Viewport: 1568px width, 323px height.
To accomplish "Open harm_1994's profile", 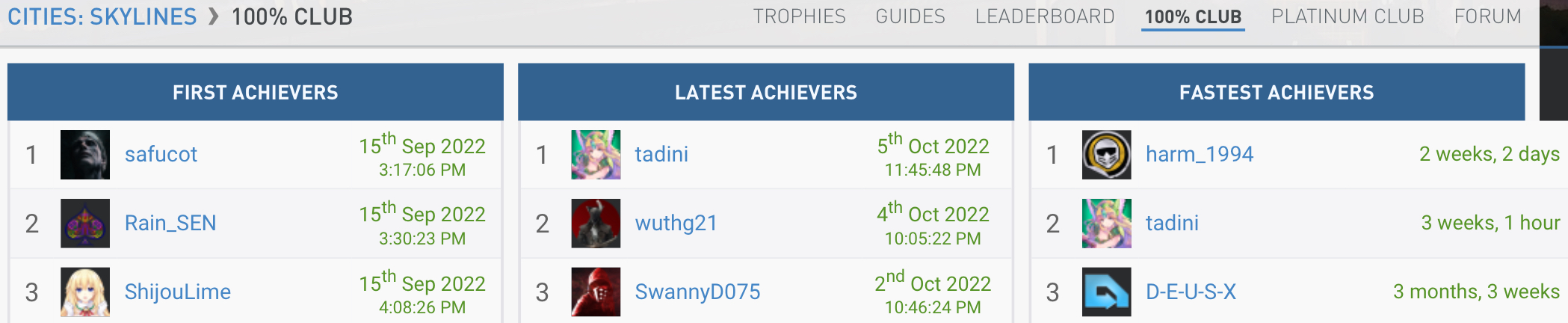I will [1200, 154].
